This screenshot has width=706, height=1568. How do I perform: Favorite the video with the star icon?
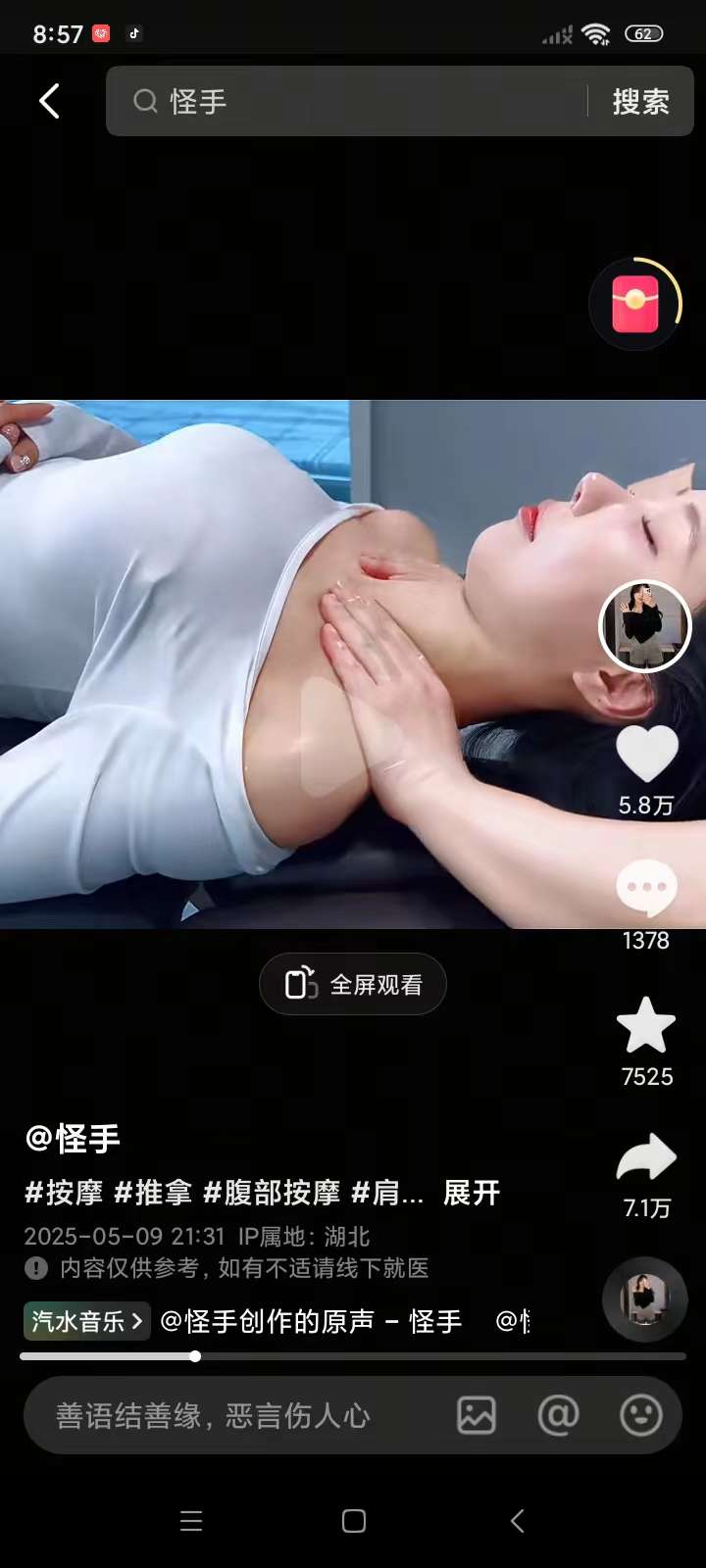point(646,1026)
